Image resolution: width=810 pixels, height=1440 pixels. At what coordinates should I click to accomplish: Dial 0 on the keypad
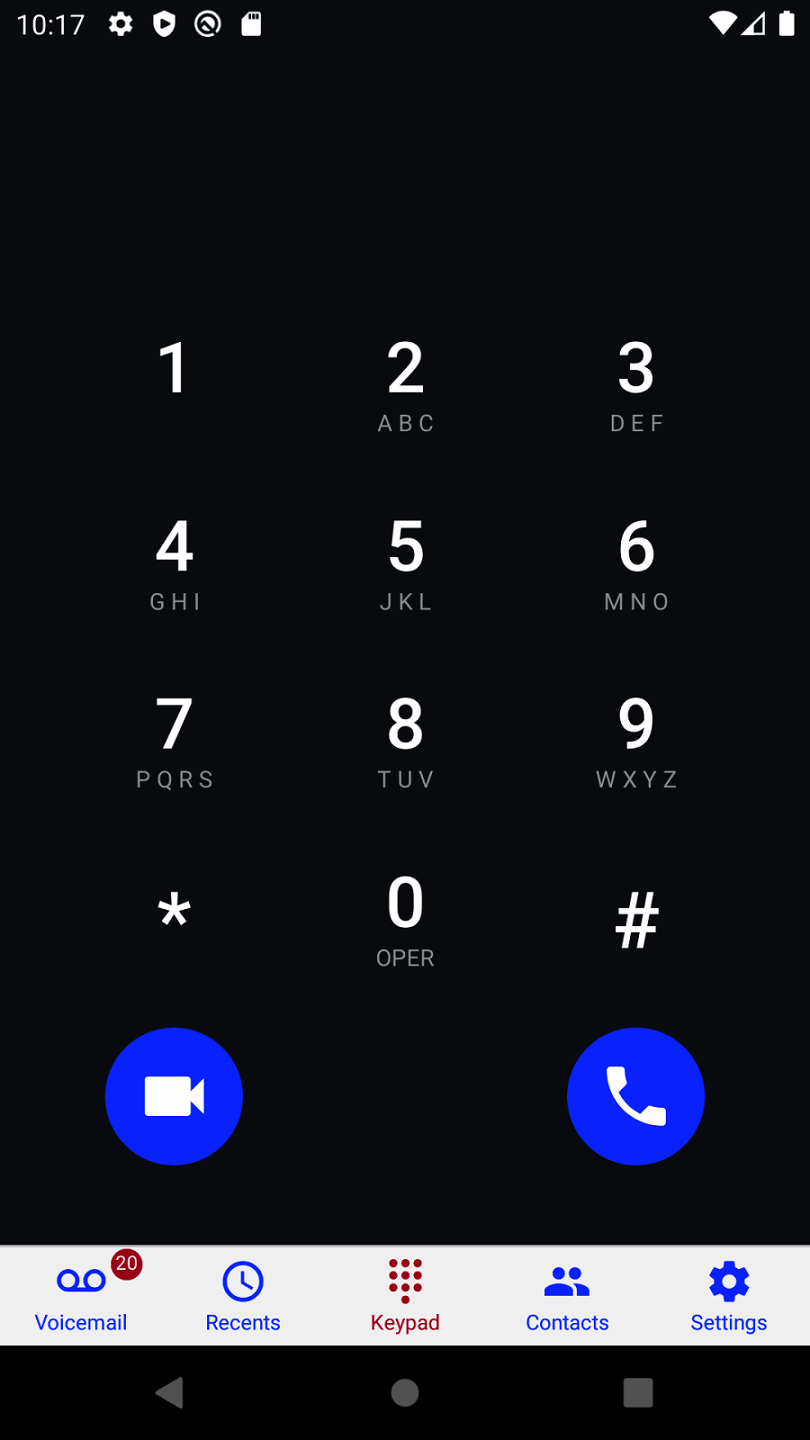[405, 918]
